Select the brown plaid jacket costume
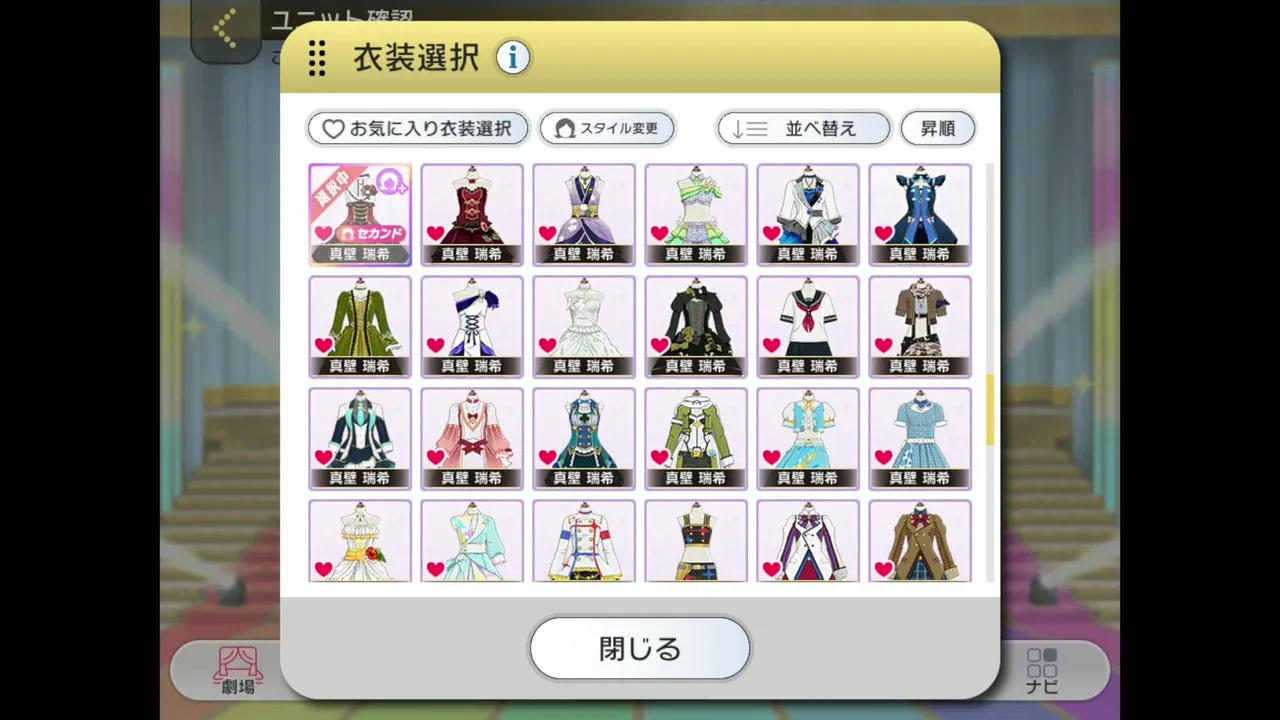The height and width of the screenshot is (720, 1280). pyautogui.click(x=920, y=540)
